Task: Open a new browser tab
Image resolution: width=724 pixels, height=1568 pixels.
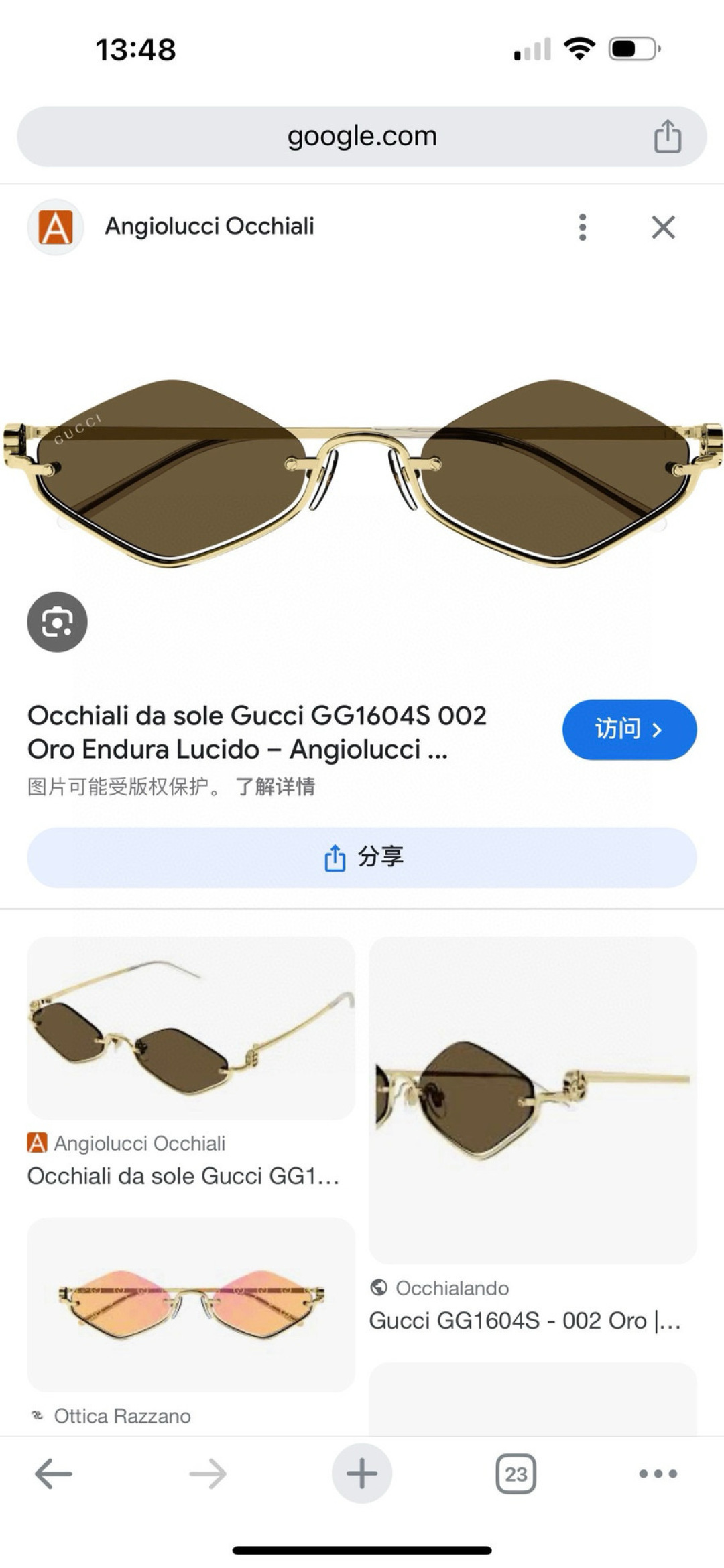Action: coord(362,1474)
